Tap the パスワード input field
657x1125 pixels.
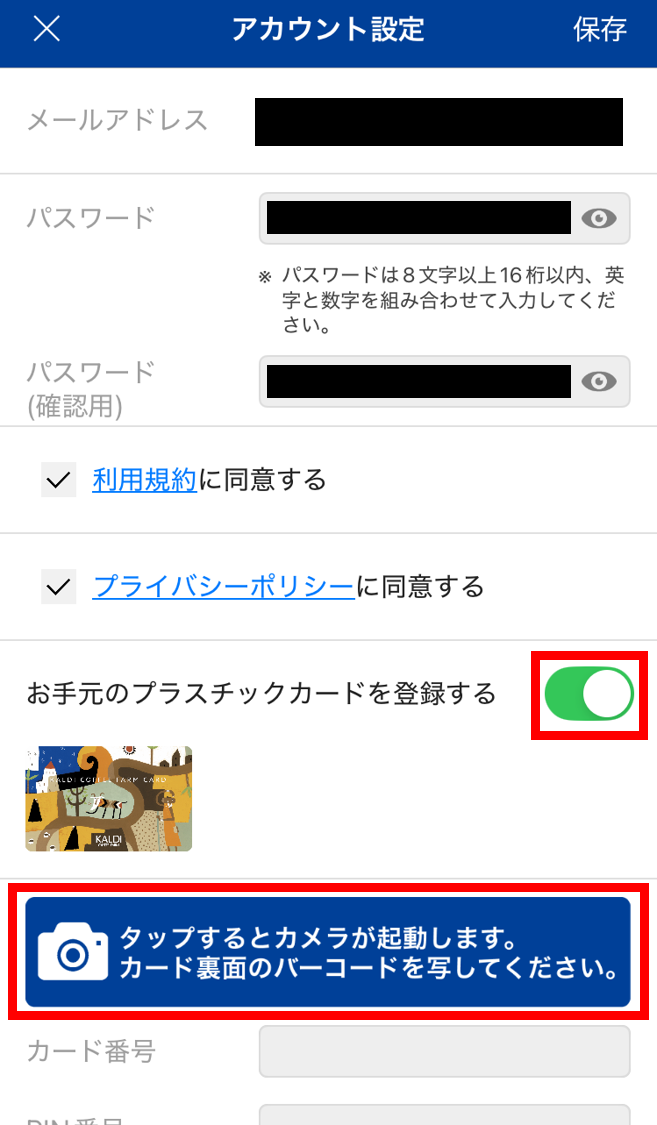click(419, 218)
